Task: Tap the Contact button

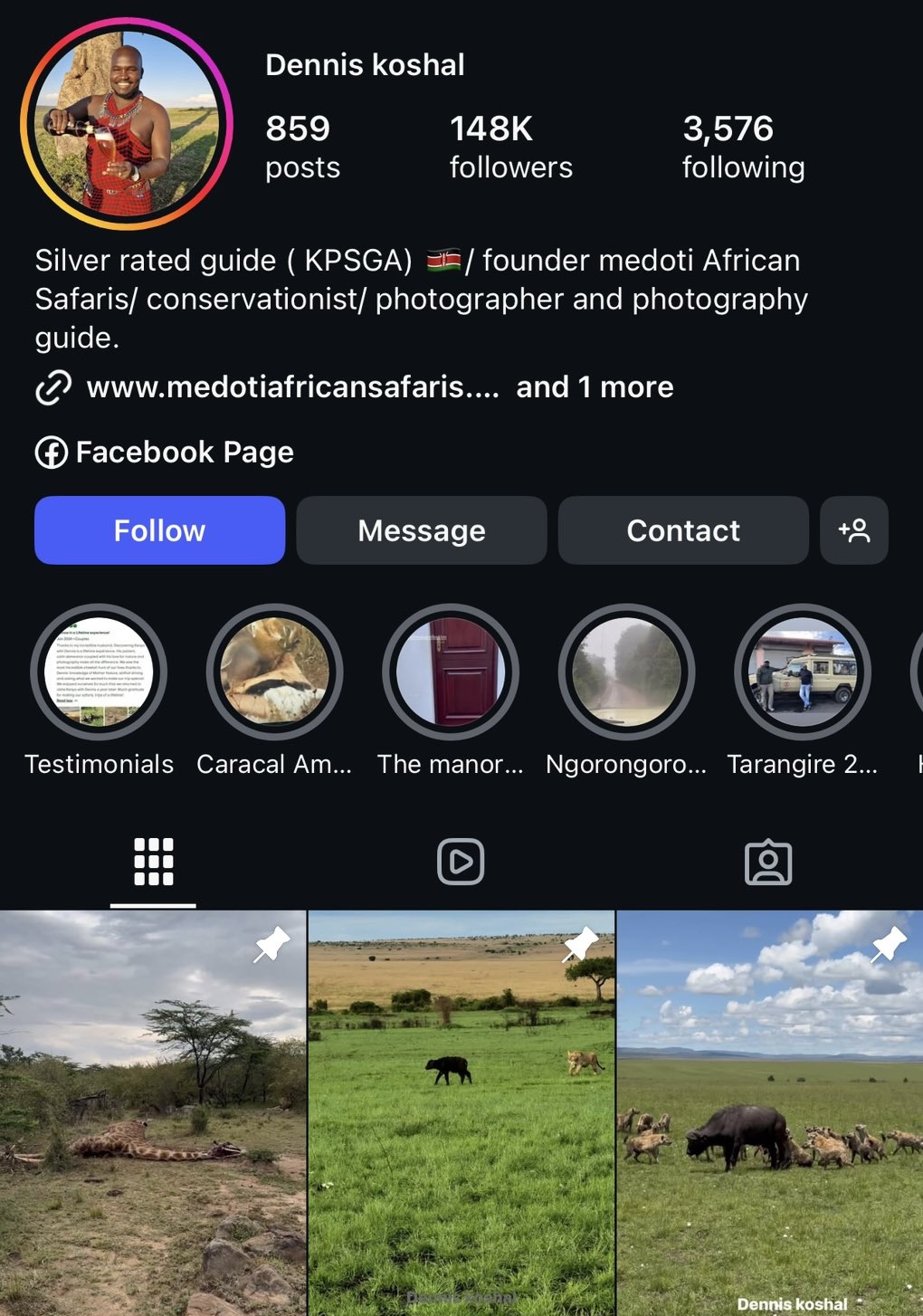Action: click(683, 530)
